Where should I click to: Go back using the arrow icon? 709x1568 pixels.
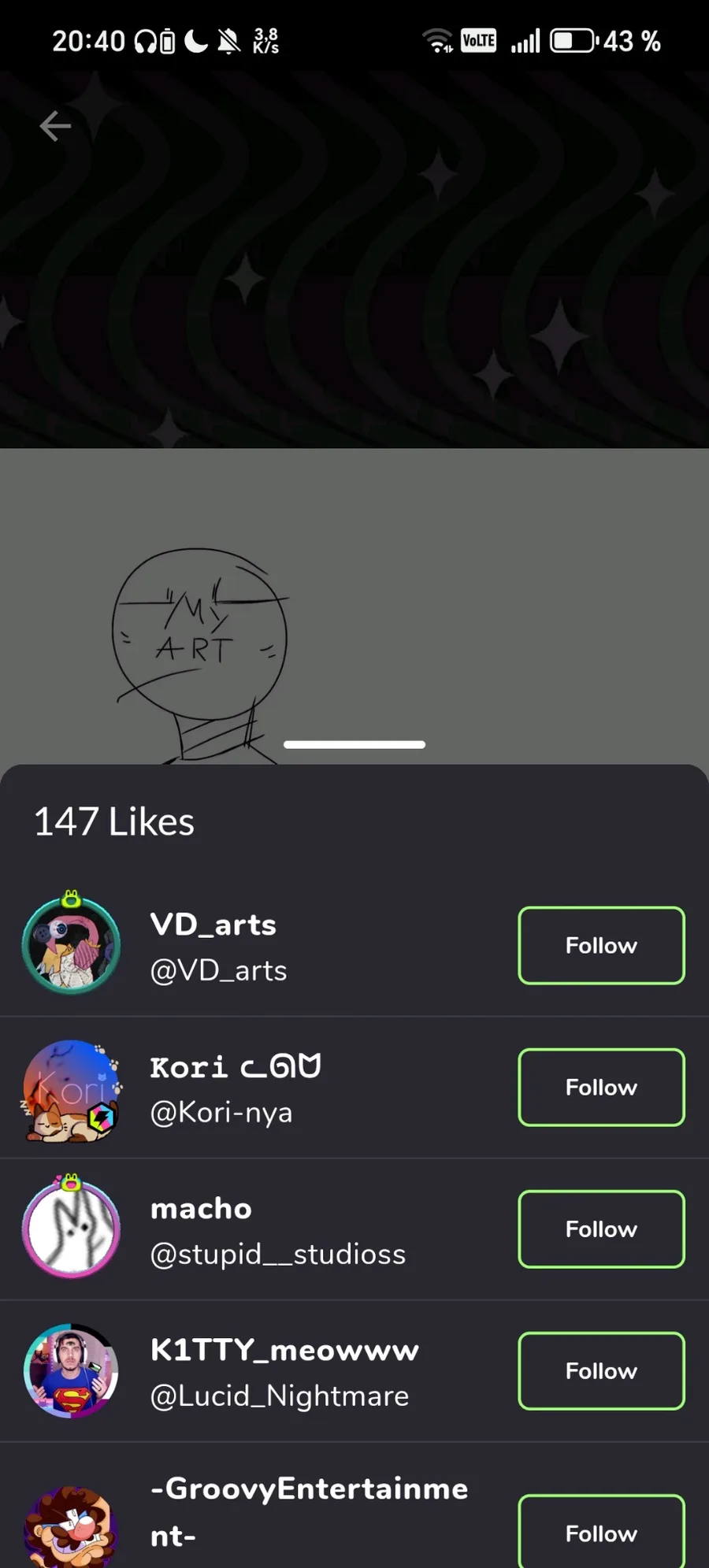55,126
